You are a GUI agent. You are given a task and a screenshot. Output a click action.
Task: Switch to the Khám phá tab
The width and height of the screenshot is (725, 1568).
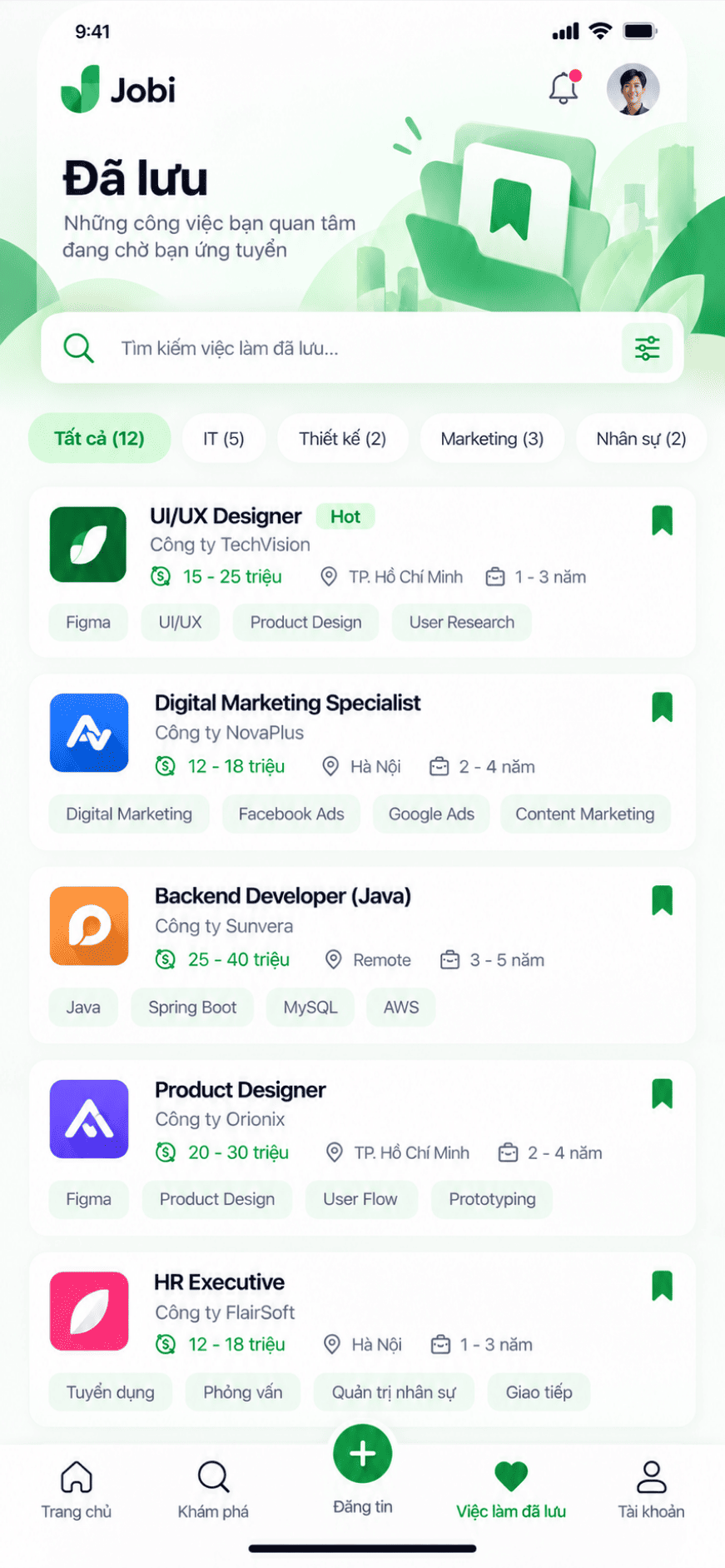pos(213,1489)
